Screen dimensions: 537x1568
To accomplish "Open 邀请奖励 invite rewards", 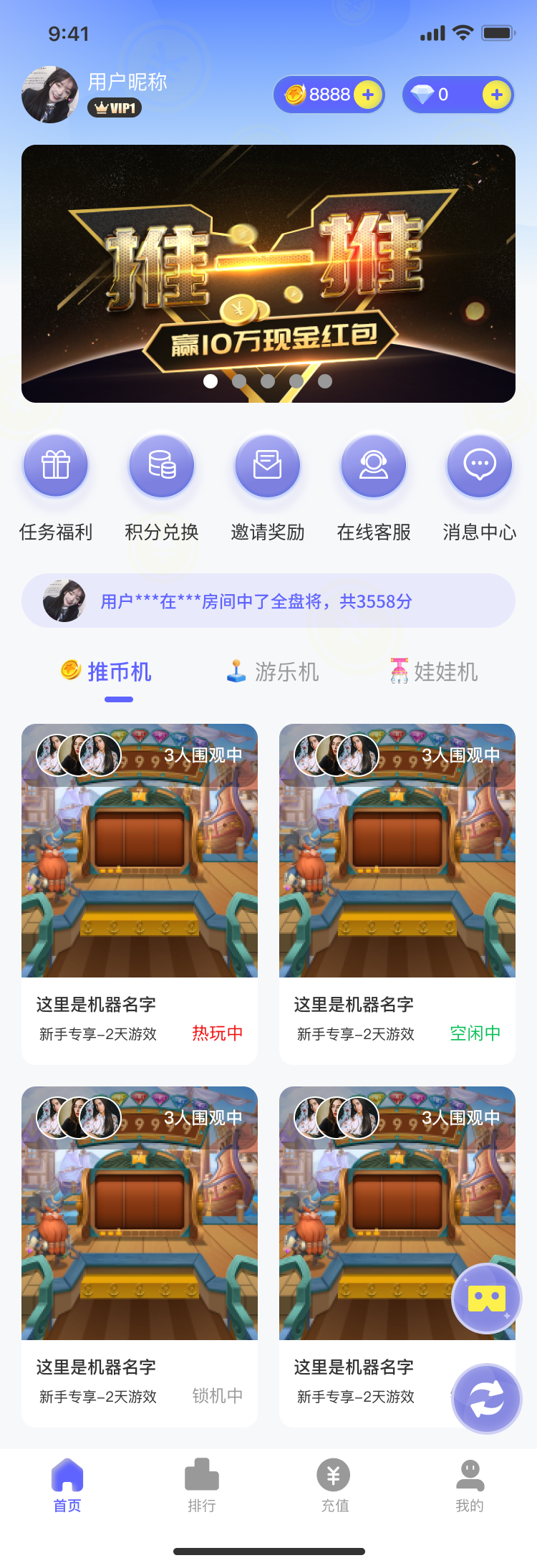I will [x=268, y=467].
